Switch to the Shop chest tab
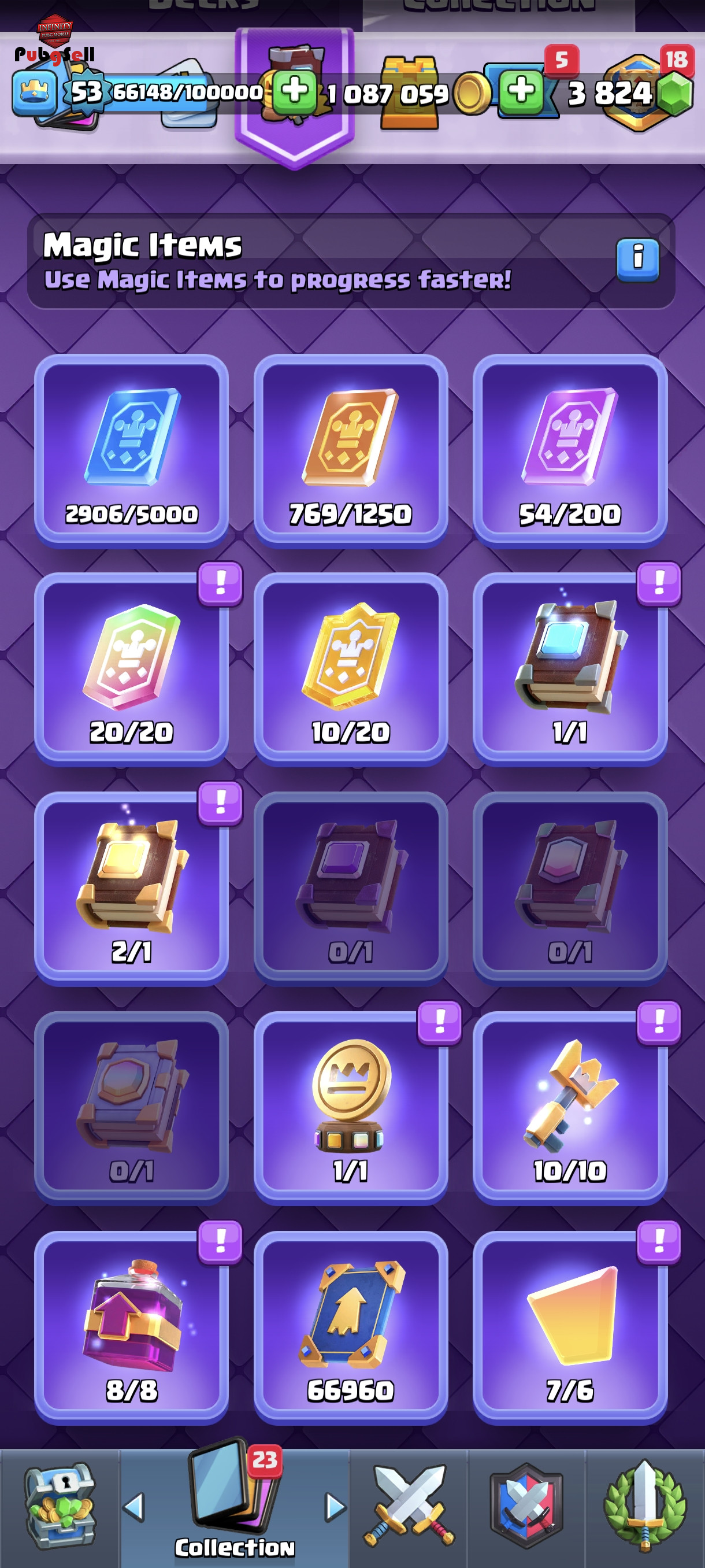This screenshot has height=1568, width=705. 59,1507
